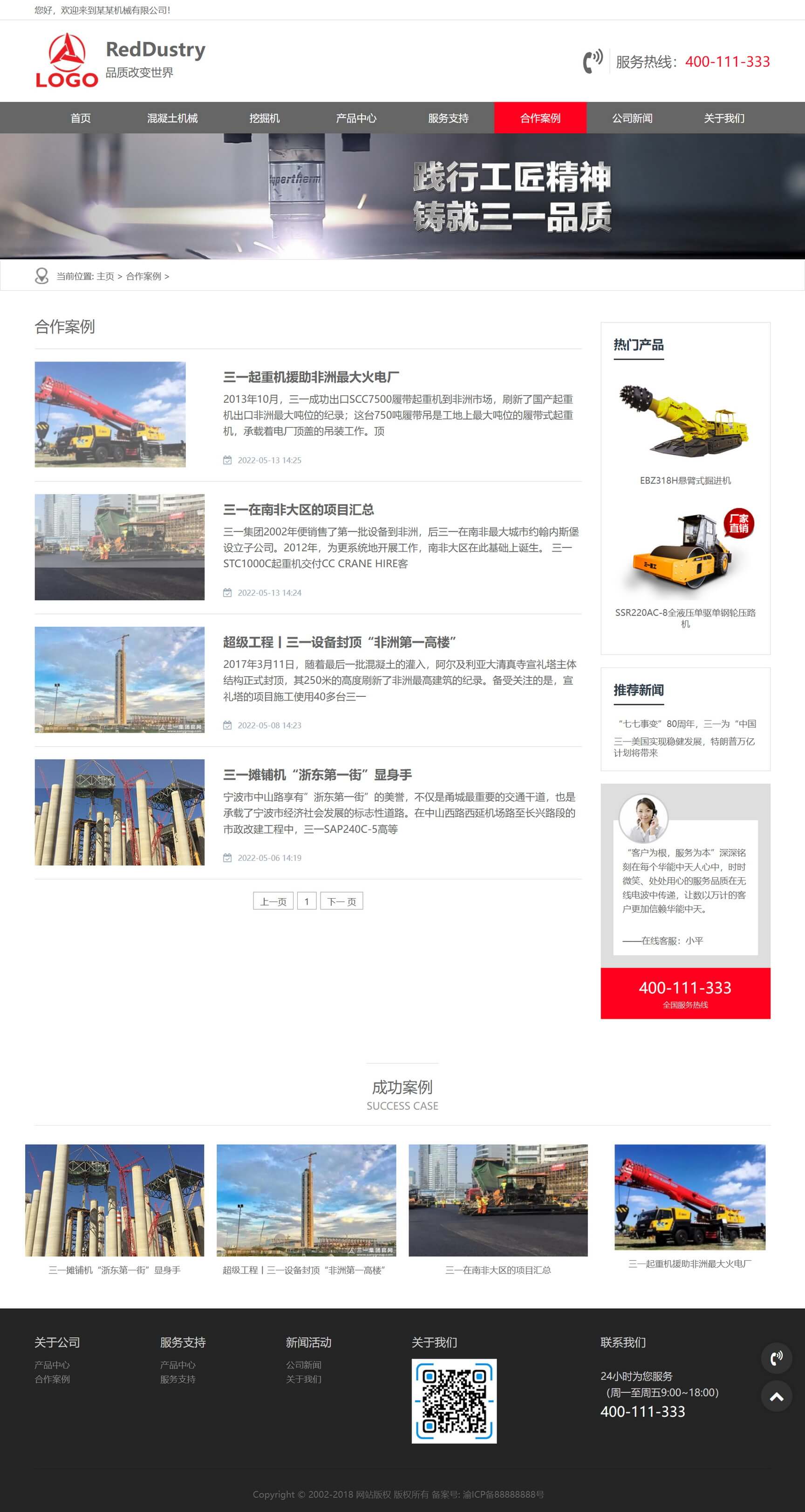Image resolution: width=805 pixels, height=1512 pixels.
Task: Tap the back-to-top arrow button
Action: pos(776,1396)
